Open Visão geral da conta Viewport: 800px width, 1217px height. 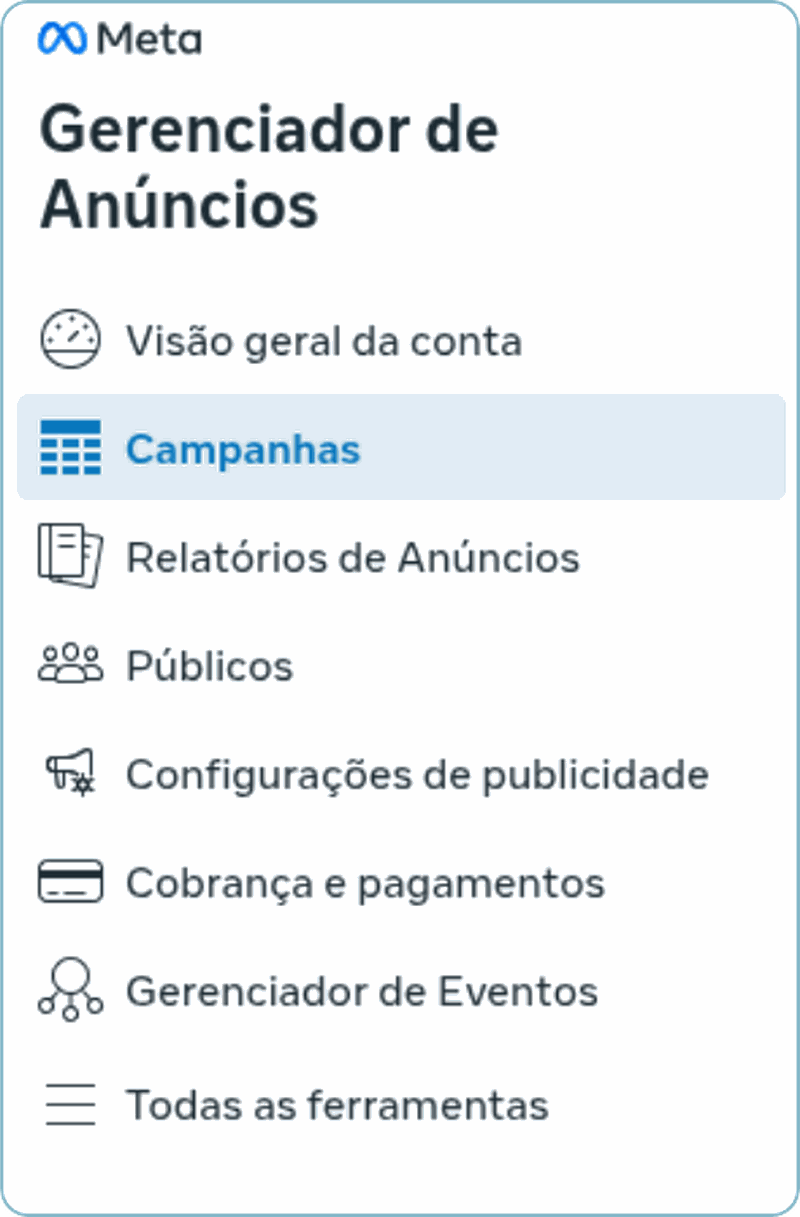(401, 341)
